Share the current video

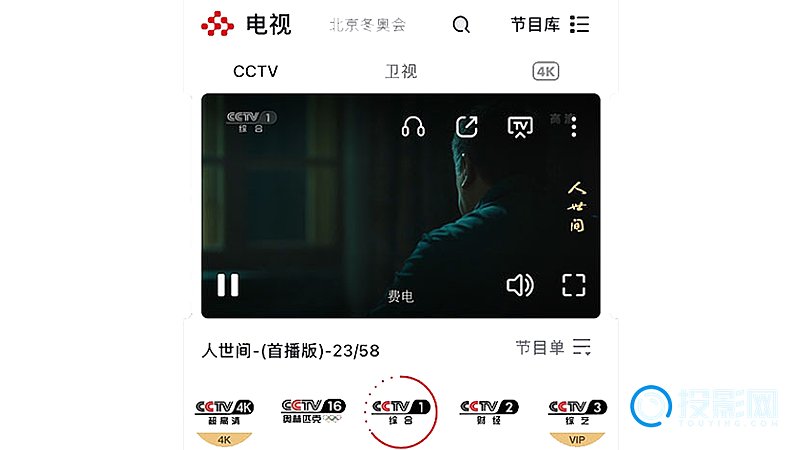point(467,127)
